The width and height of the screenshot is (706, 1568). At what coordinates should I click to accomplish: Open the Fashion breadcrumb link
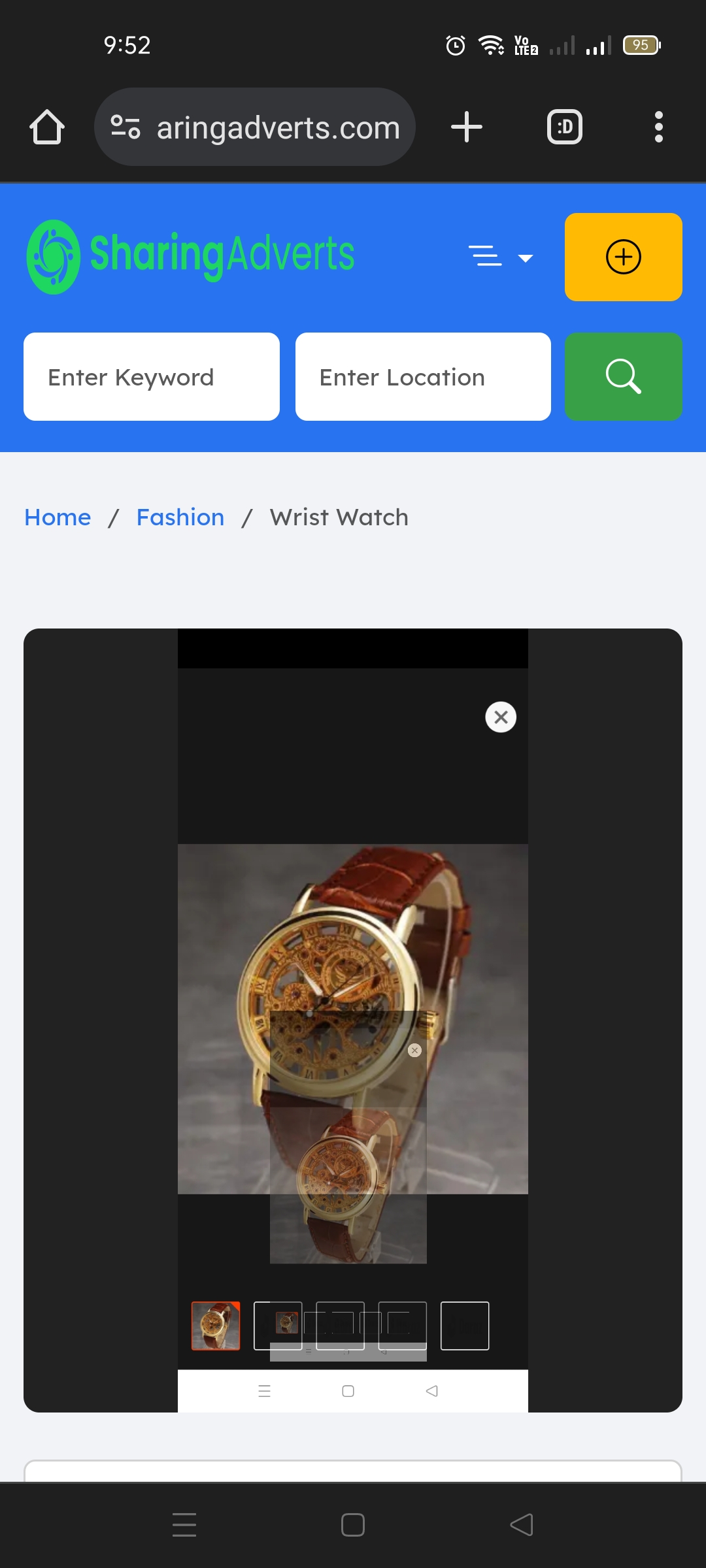click(x=180, y=517)
